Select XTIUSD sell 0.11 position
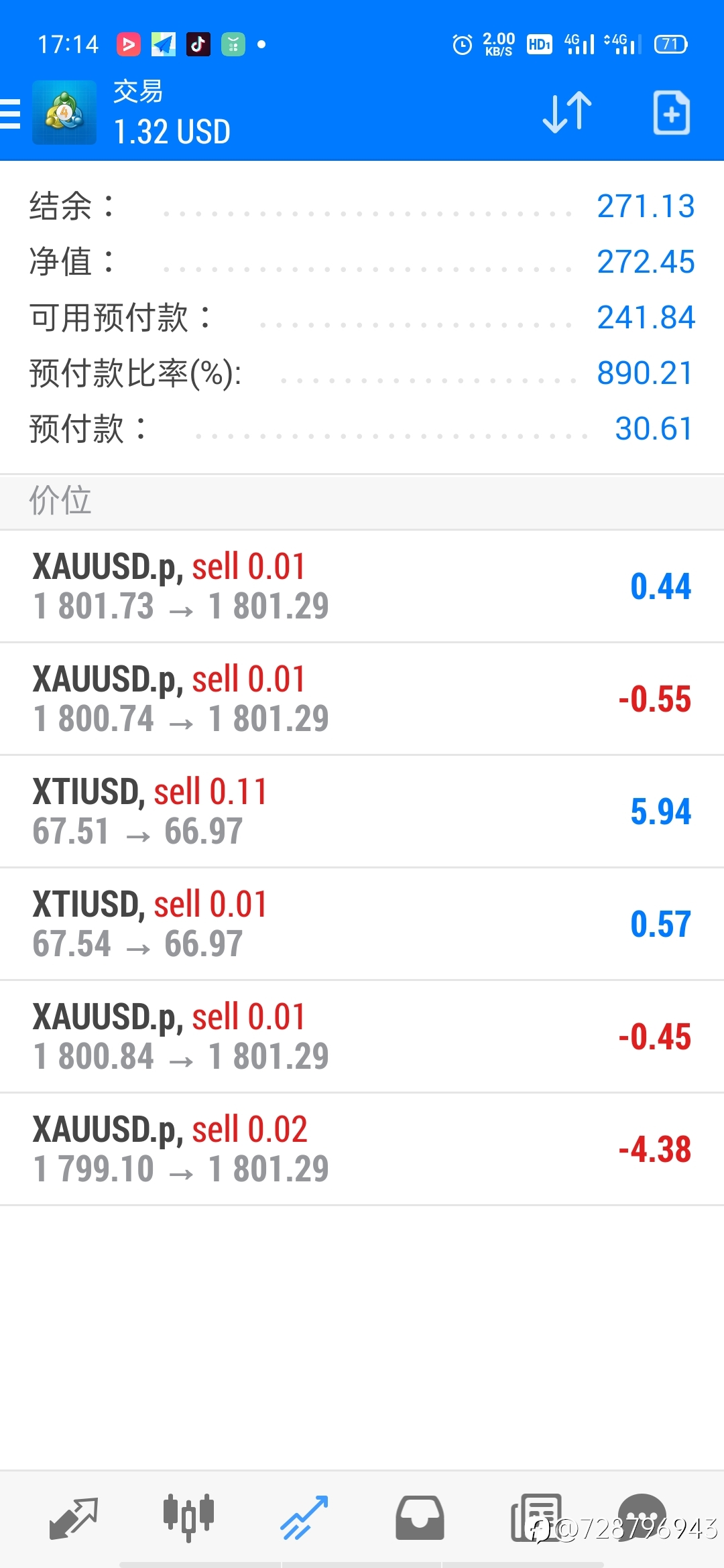 point(362,811)
